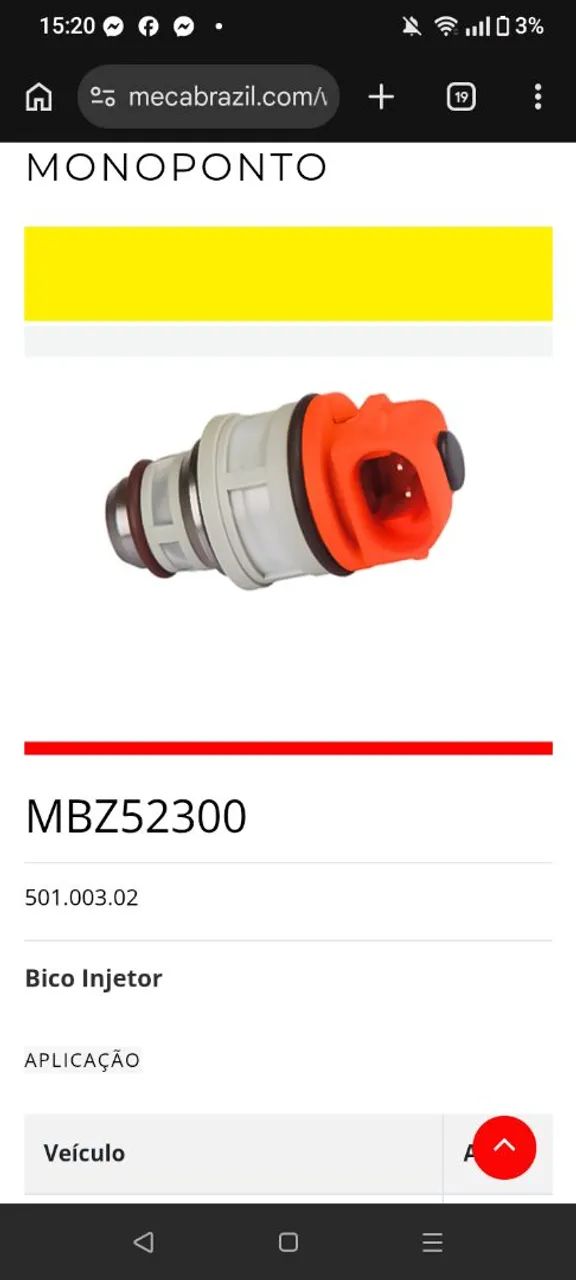Go back using the system back button
Viewport: 576px width, 1280px height.
[144, 1242]
